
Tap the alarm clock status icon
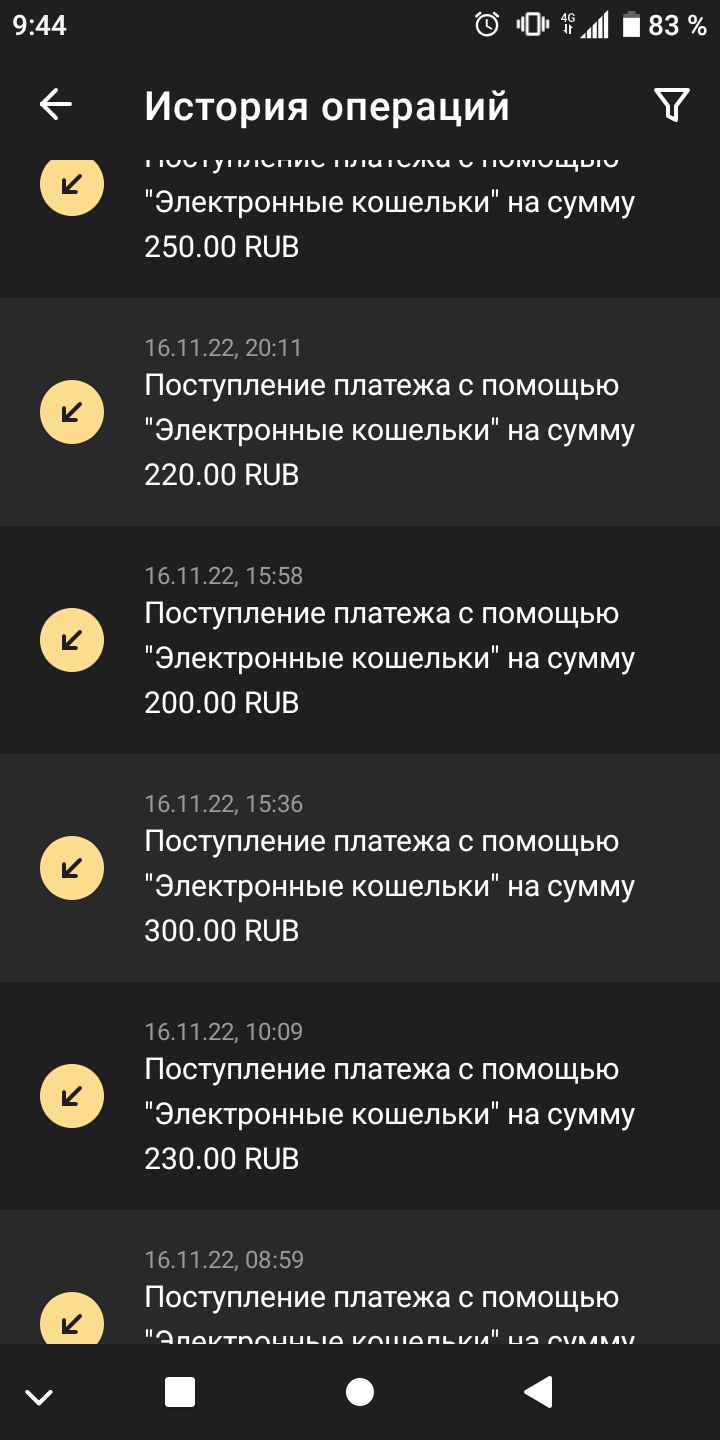(486, 26)
